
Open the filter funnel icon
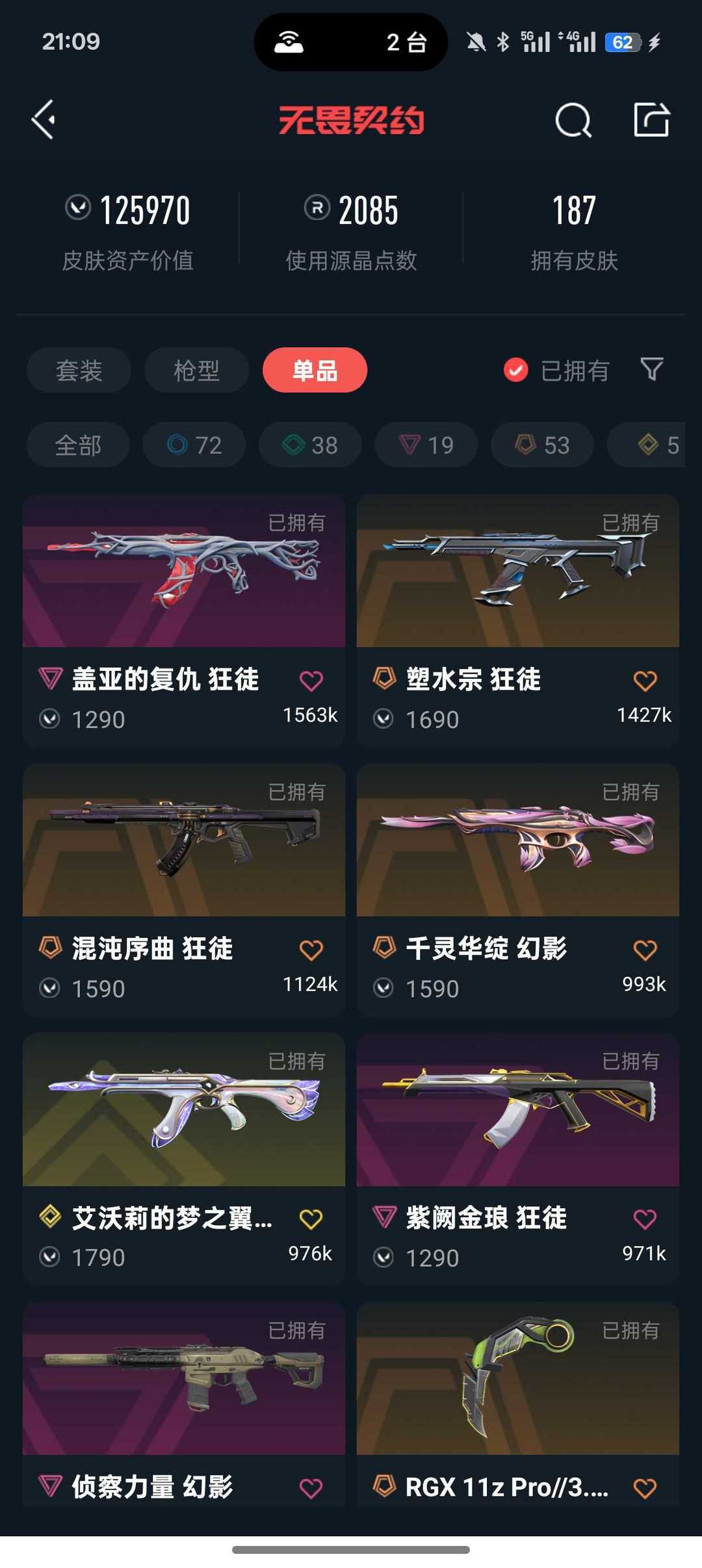[651, 370]
